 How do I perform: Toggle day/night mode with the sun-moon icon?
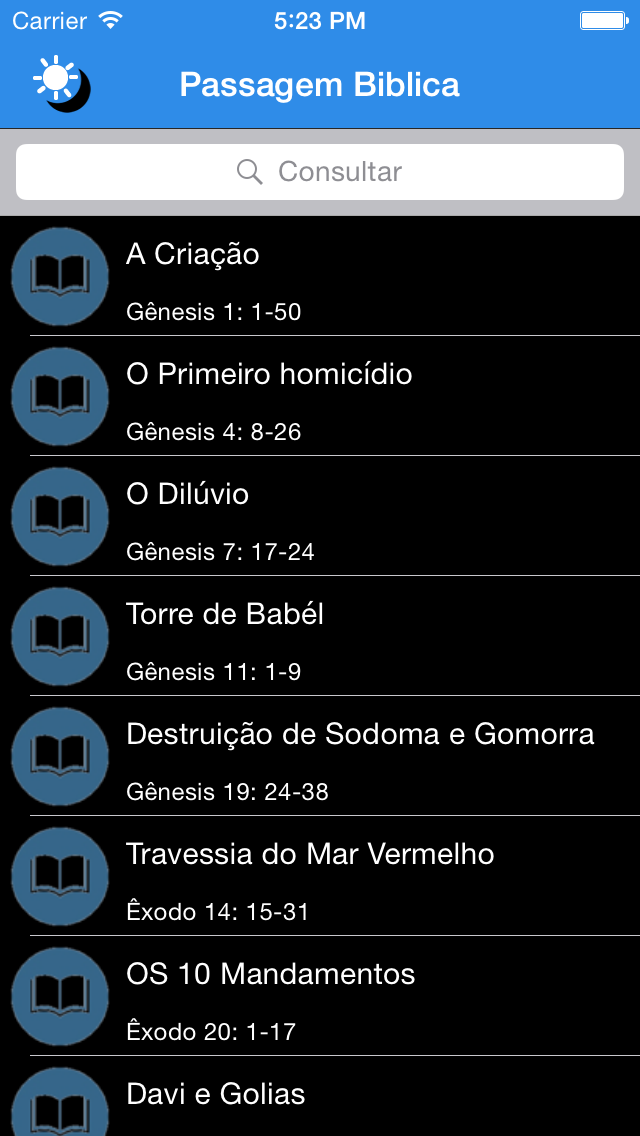pos(62,85)
